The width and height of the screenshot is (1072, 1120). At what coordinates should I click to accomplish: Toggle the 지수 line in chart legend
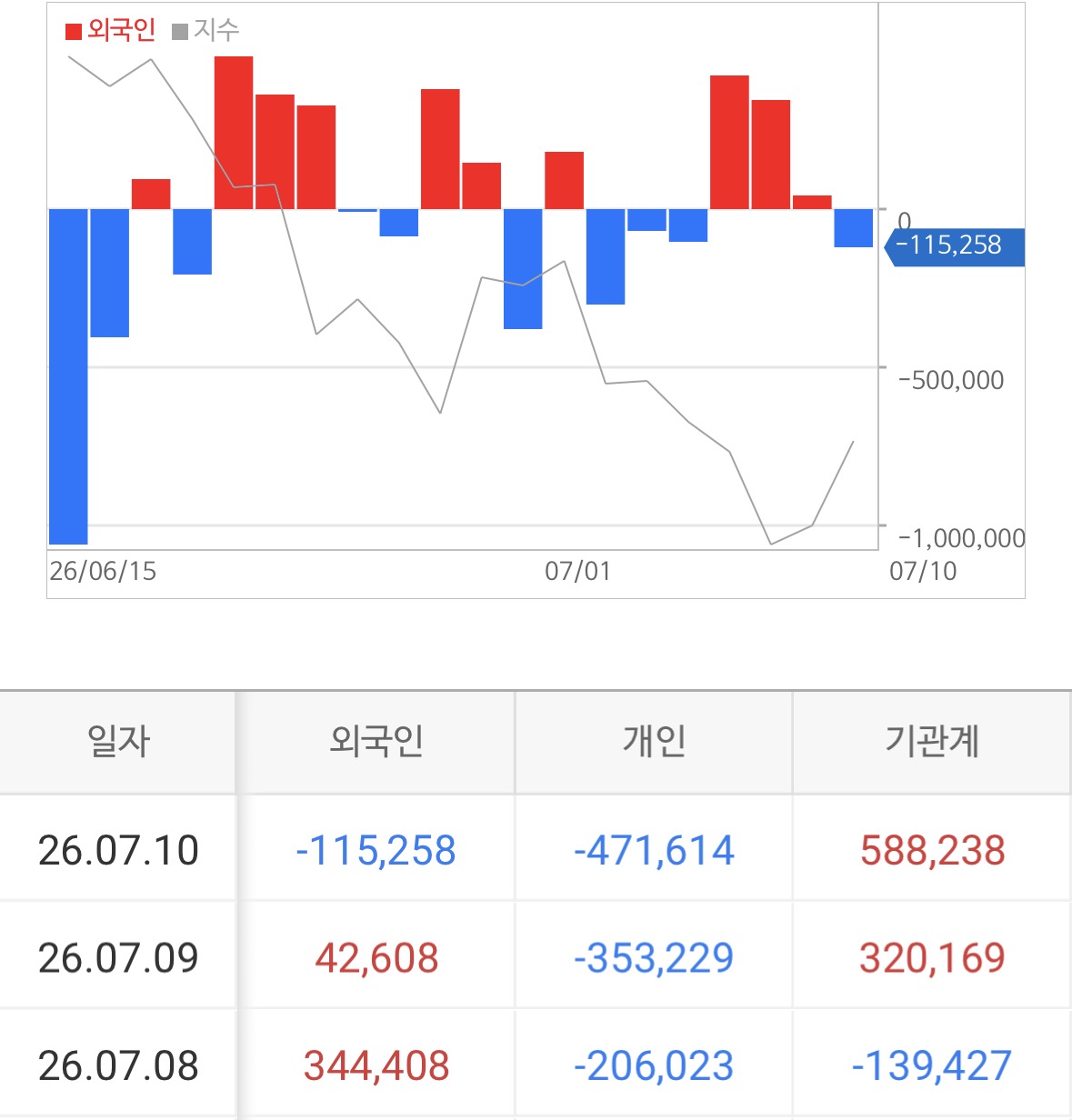click(x=205, y=31)
